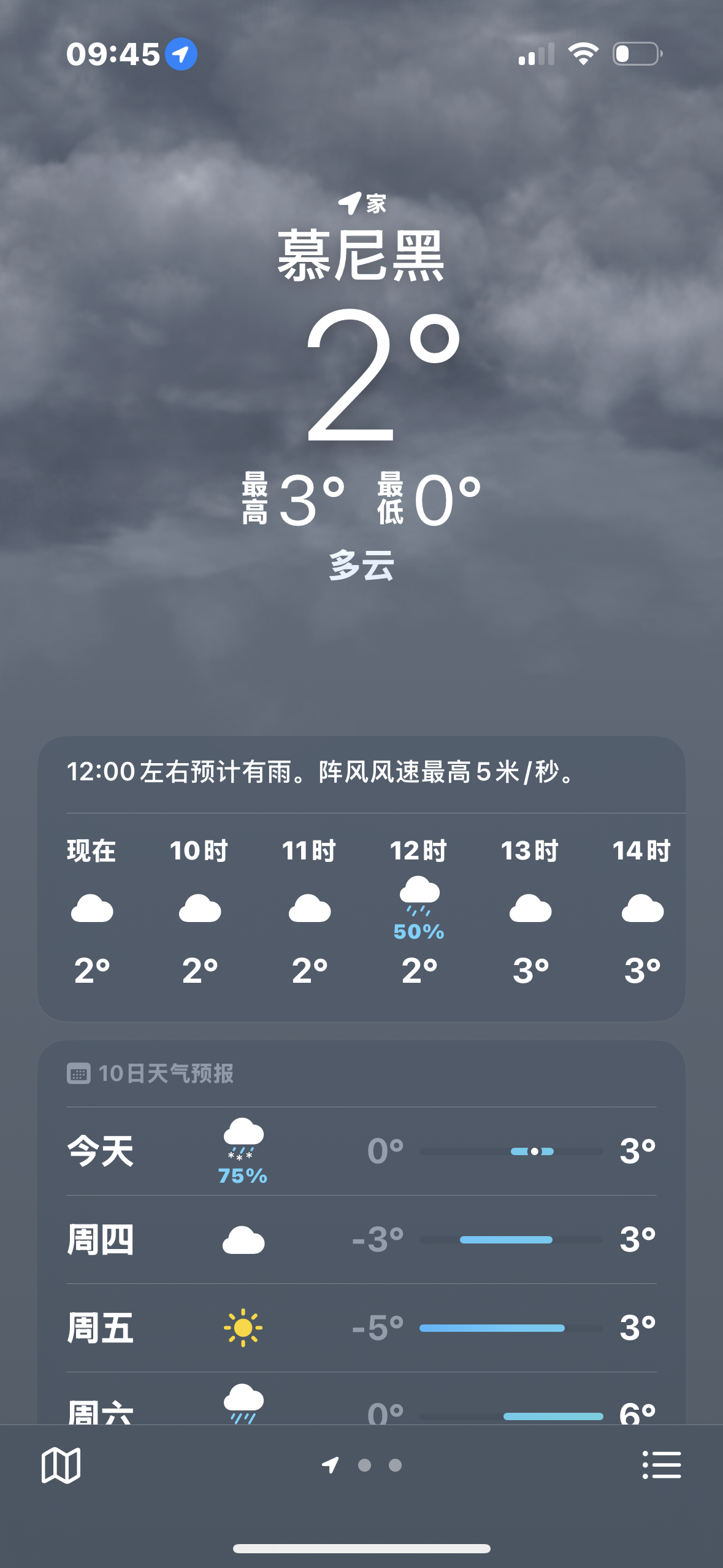Select the 12时 hourly rain forecast
723x1568 pixels.
click(x=419, y=909)
